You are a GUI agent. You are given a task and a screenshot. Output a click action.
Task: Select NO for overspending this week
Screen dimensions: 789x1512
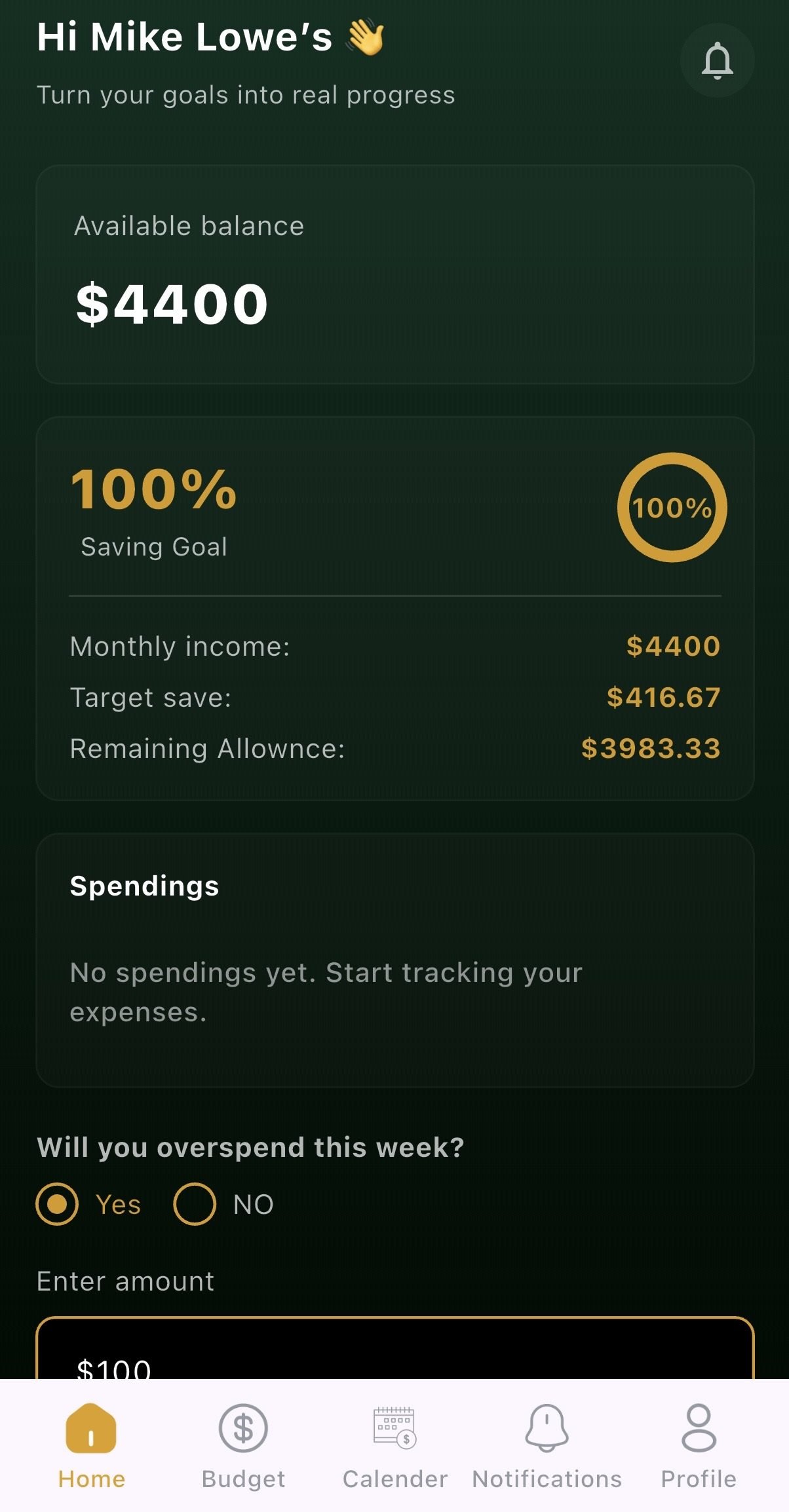pos(195,1204)
